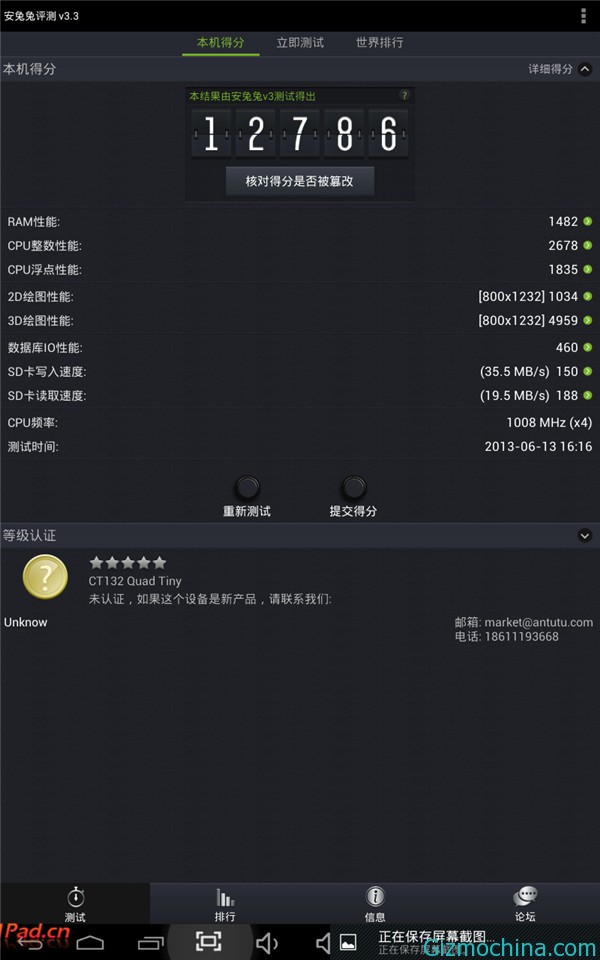Select the 本机得分 tab
Viewport: 600px width, 960px height.
(x=220, y=43)
